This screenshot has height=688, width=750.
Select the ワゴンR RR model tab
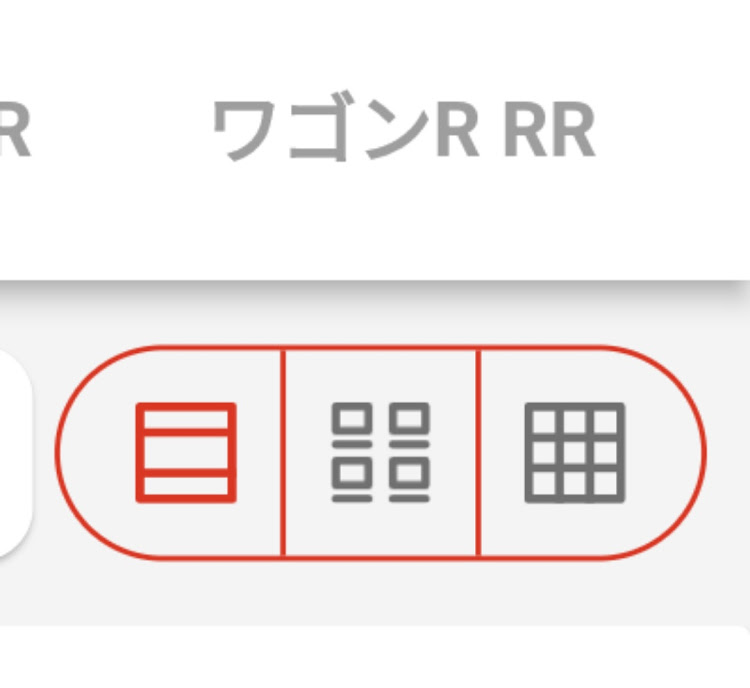click(x=404, y=127)
